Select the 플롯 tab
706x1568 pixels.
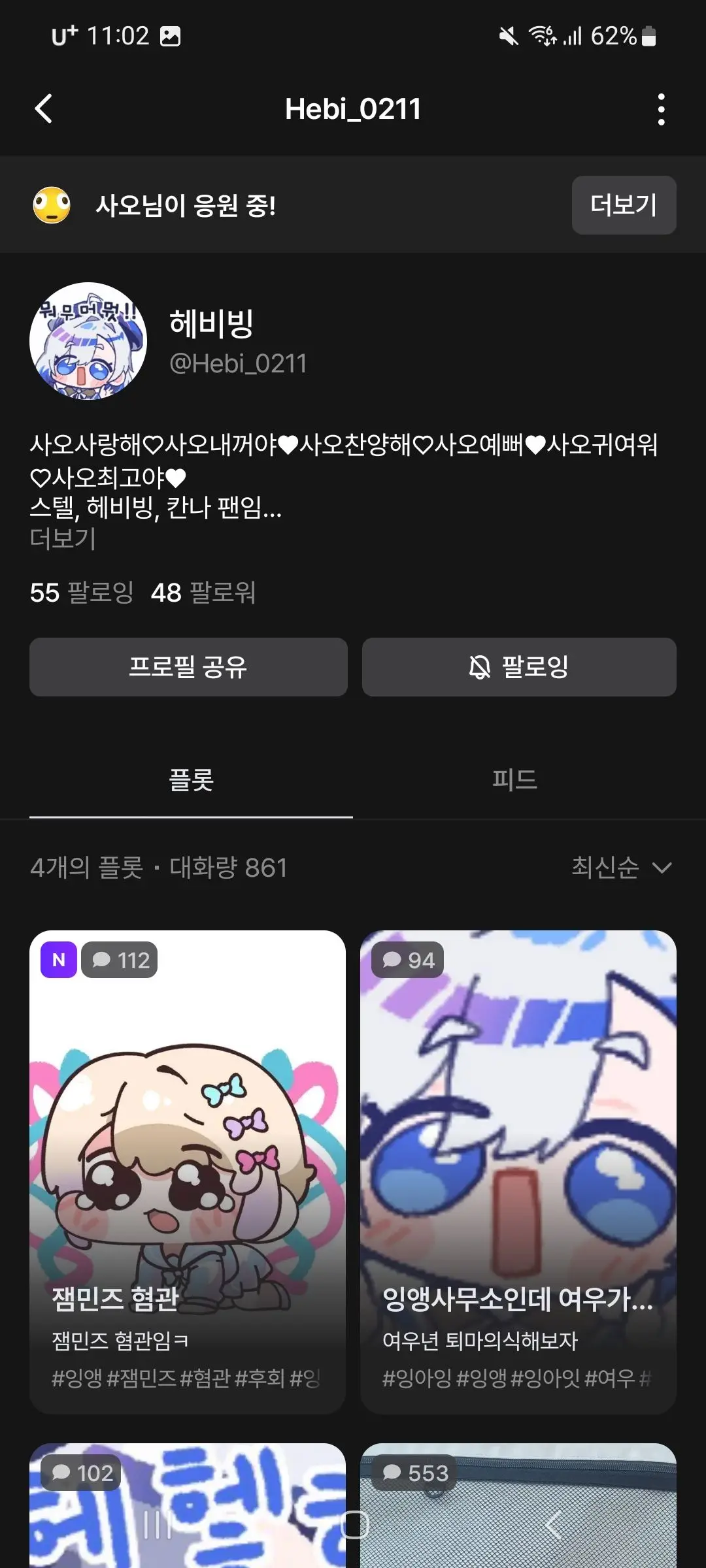coord(191,780)
